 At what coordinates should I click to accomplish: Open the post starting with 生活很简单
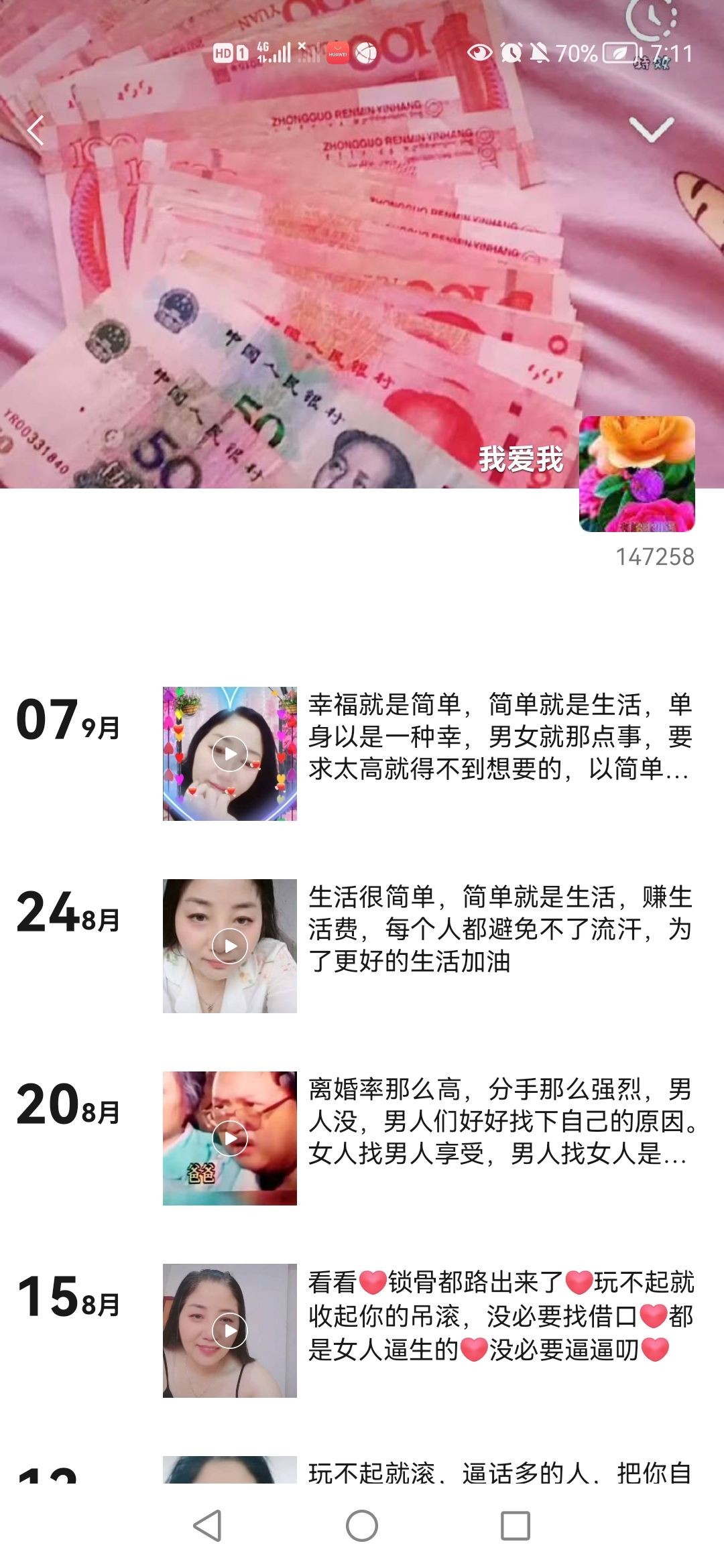(x=499, y=929)
